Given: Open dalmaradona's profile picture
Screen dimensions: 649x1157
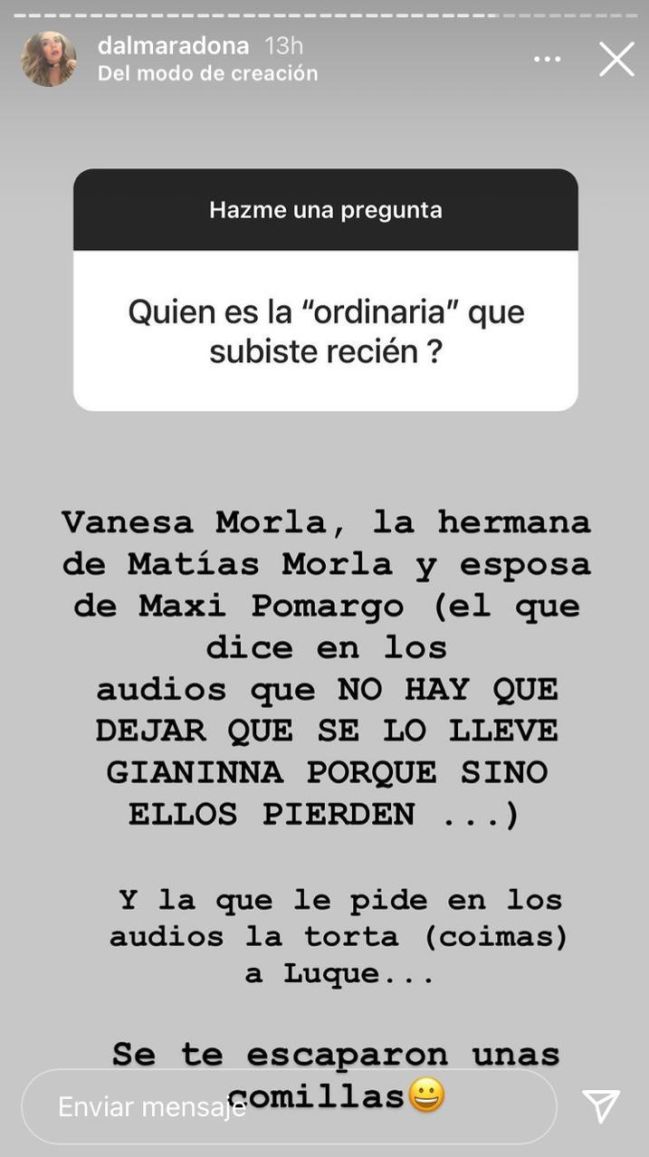Looking at the screenshot, I should click(x=49, y=59).
